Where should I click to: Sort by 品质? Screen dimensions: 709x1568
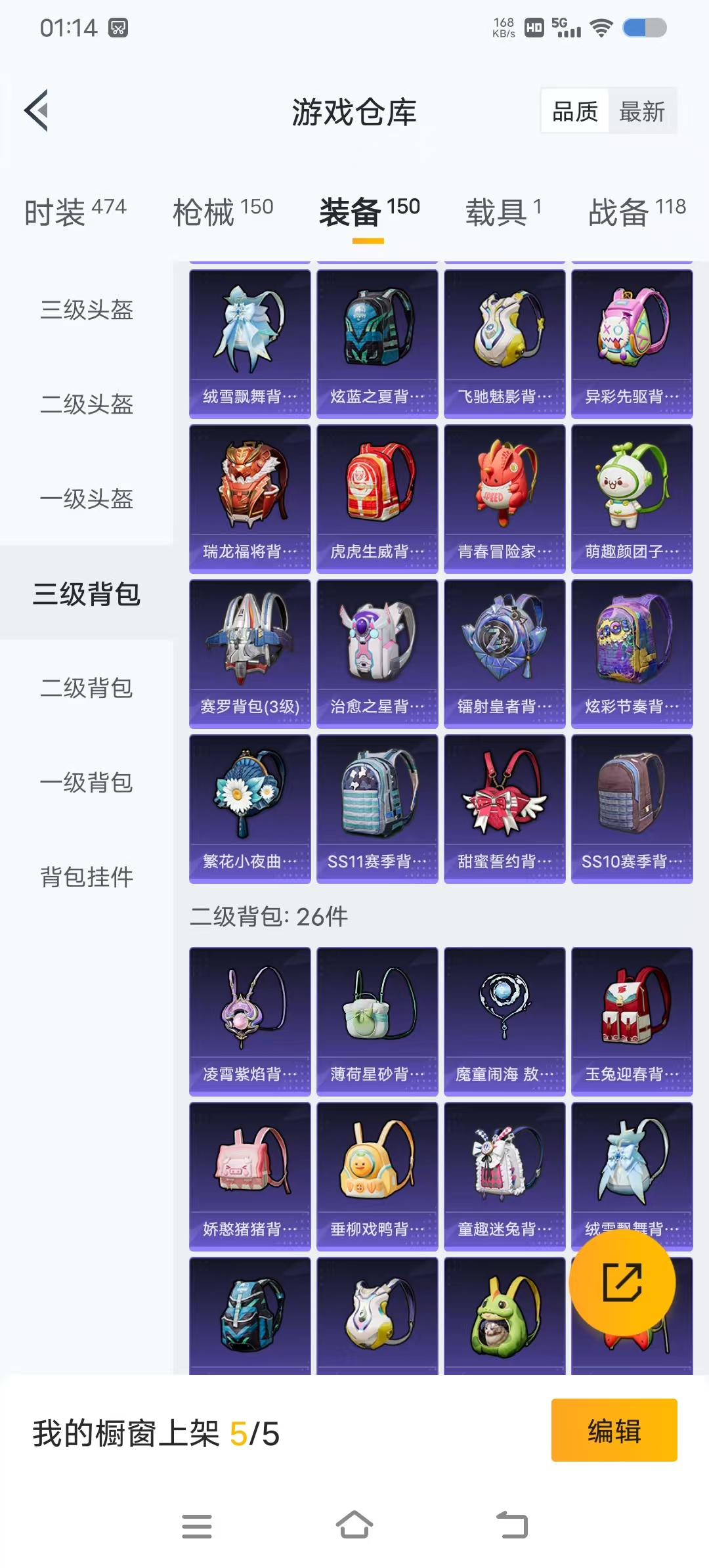click(575, 112)
